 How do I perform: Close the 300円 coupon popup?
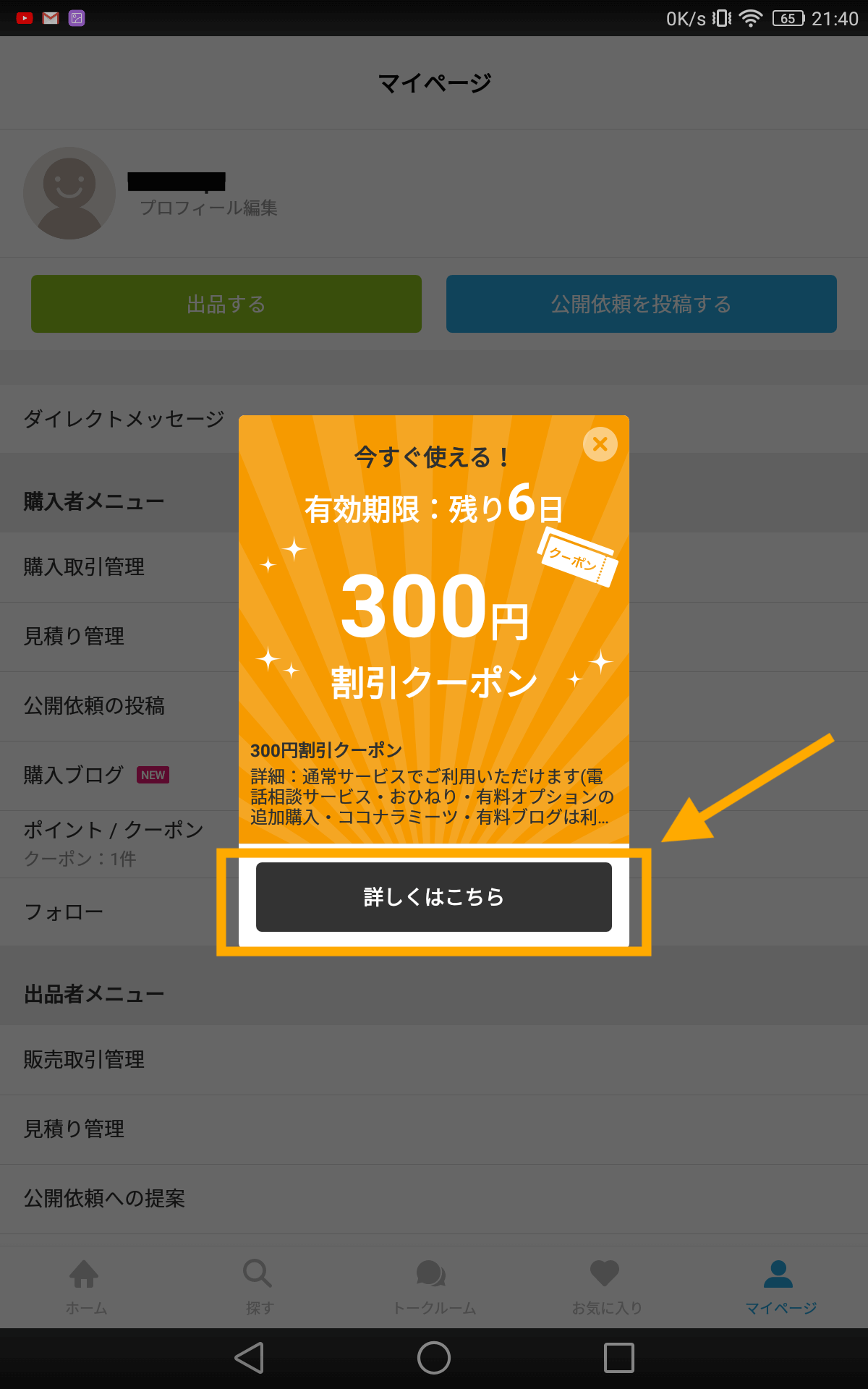coord(600,443)
